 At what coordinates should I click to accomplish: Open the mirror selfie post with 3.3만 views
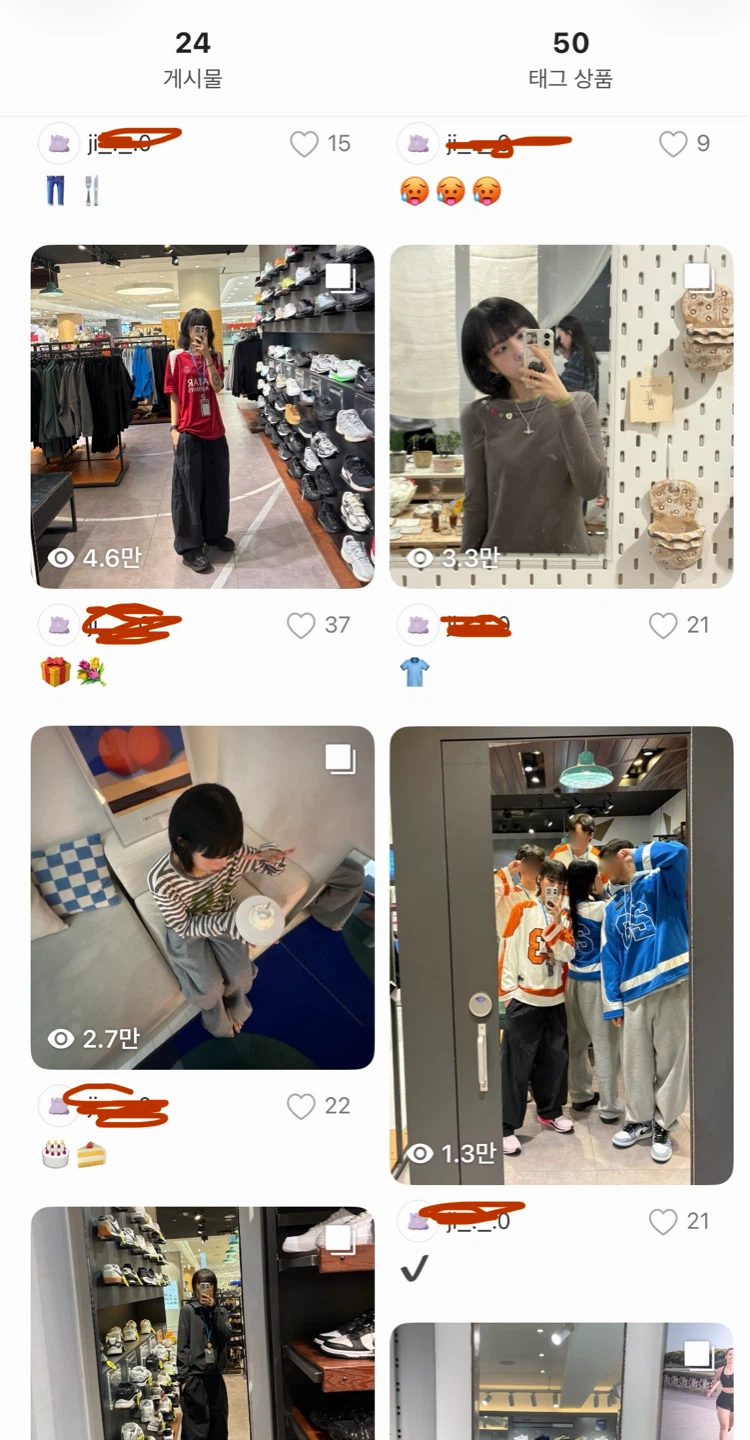click(561, 416)
